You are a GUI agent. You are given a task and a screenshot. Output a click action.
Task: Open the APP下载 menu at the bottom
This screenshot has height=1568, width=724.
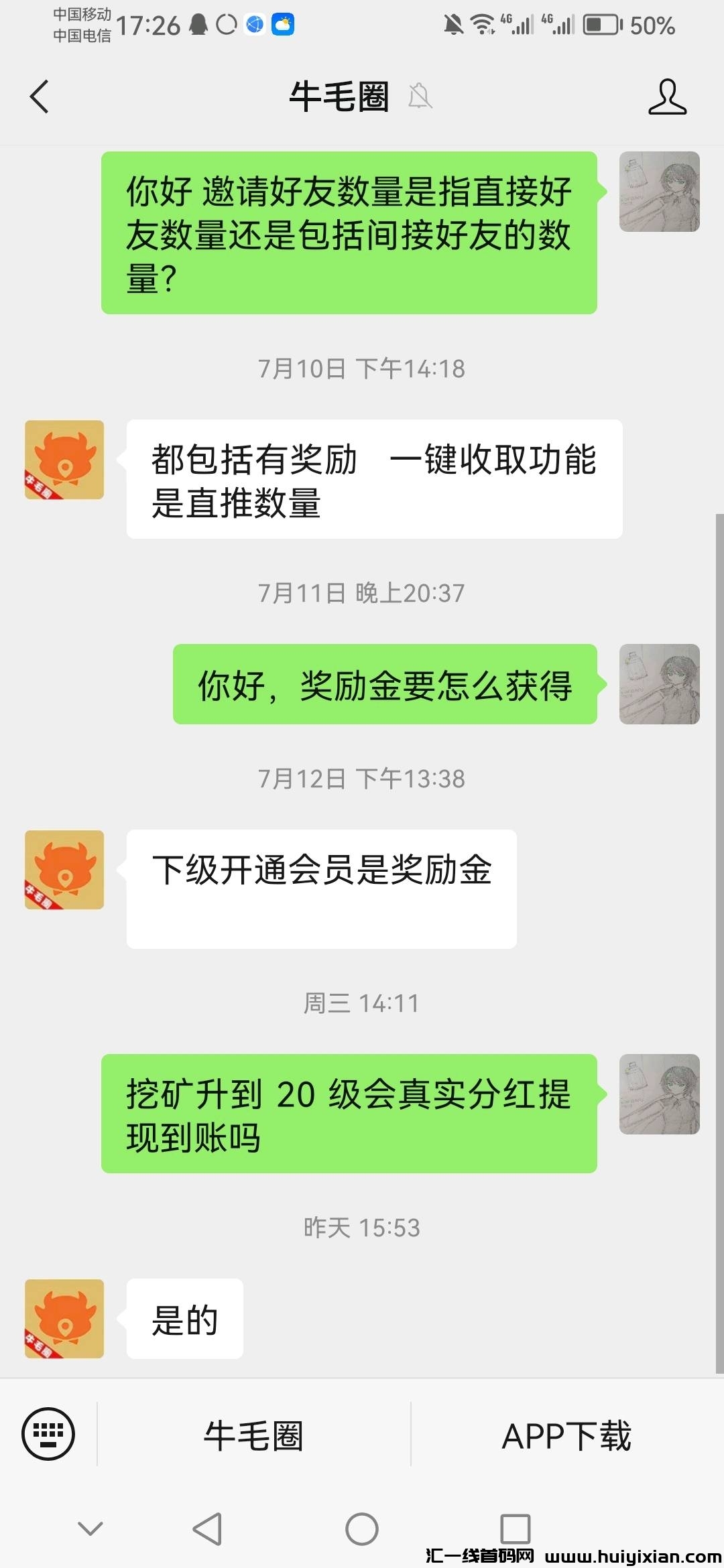tap(566, 1435)
